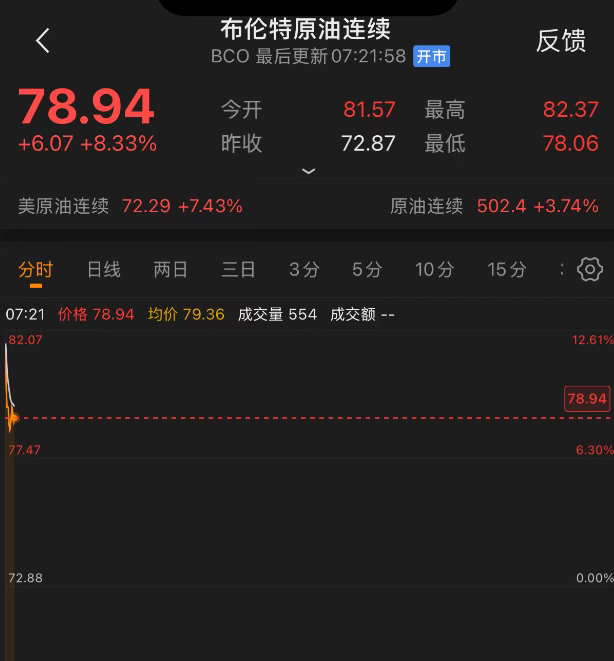
Task: Switch to the 10分 chart
Action: [x=434, y=269]
